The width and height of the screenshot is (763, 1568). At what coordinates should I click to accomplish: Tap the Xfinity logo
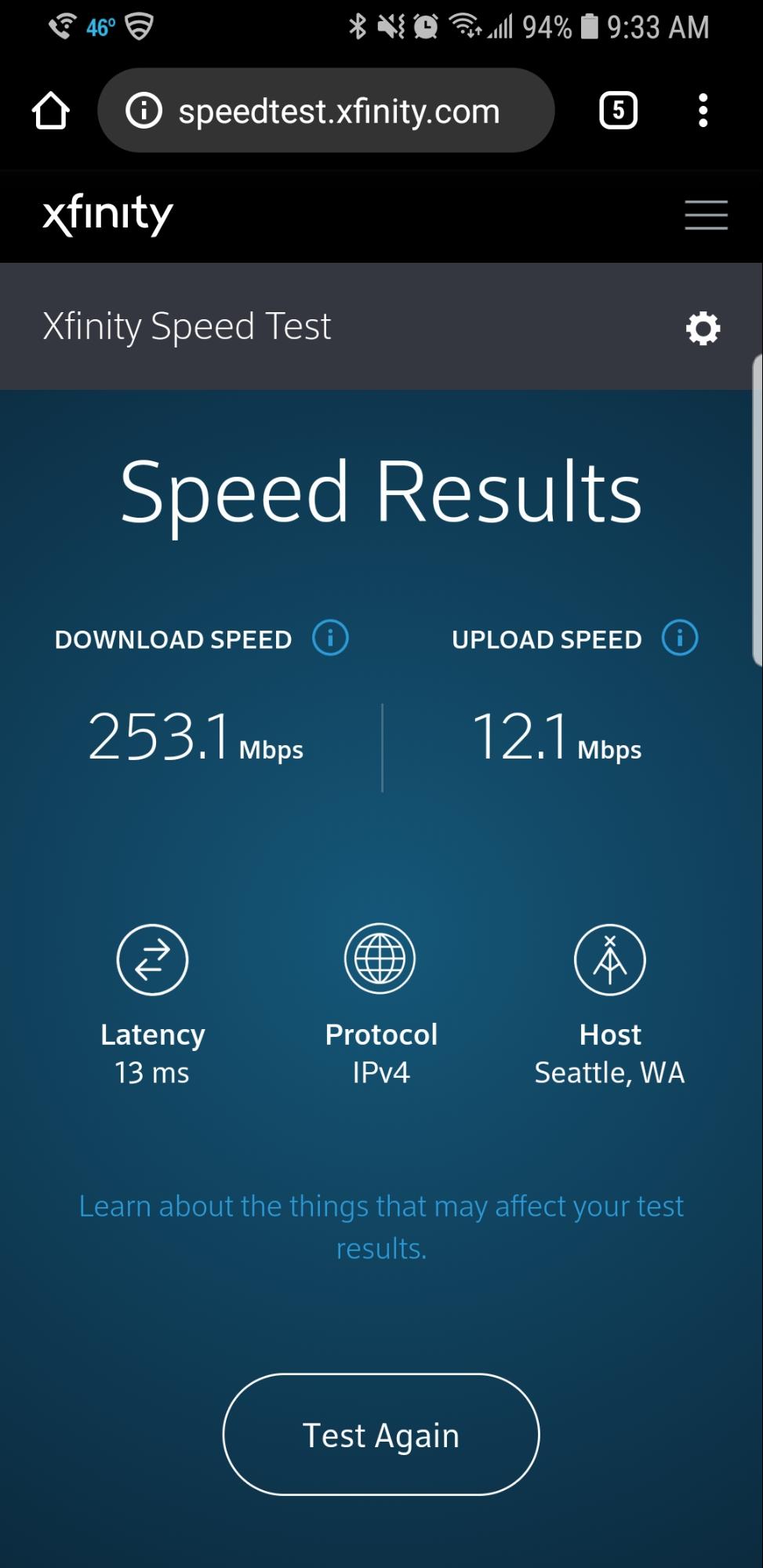coord(108,215)
